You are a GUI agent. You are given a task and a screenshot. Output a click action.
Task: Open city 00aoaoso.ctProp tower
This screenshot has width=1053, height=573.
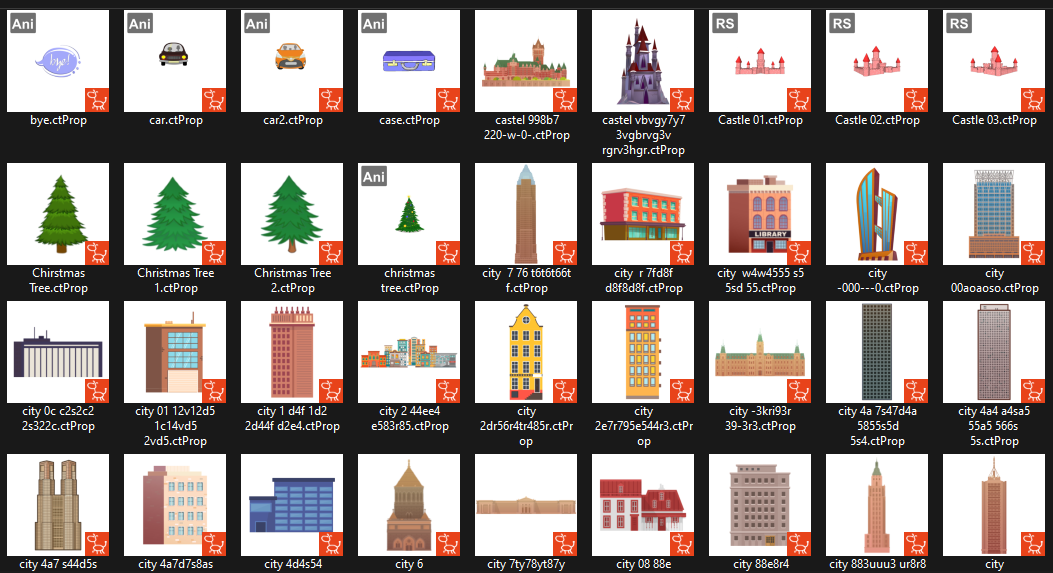pos(994,214)
